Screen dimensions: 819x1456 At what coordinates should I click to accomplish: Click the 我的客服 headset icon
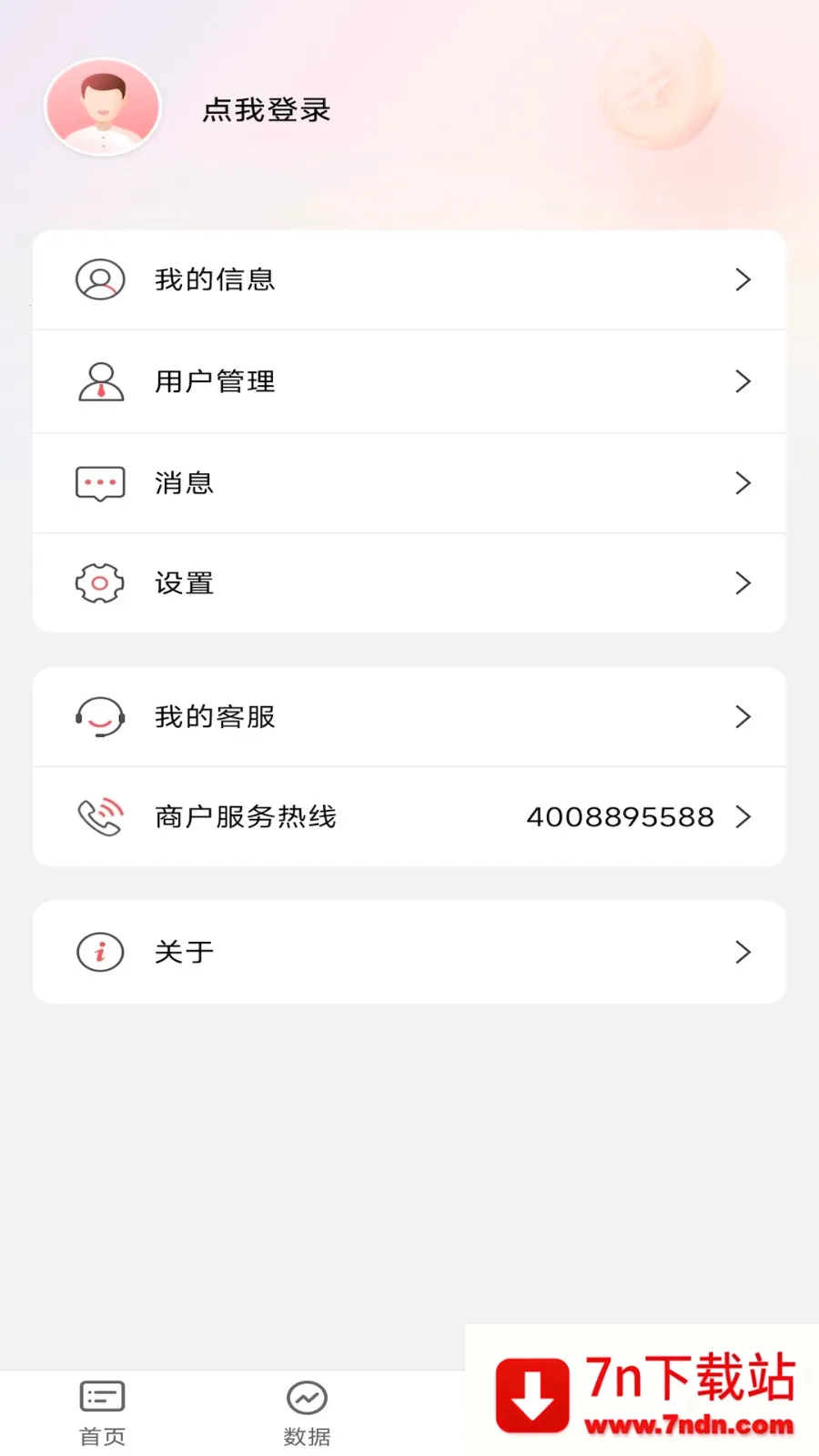(100, 716)
